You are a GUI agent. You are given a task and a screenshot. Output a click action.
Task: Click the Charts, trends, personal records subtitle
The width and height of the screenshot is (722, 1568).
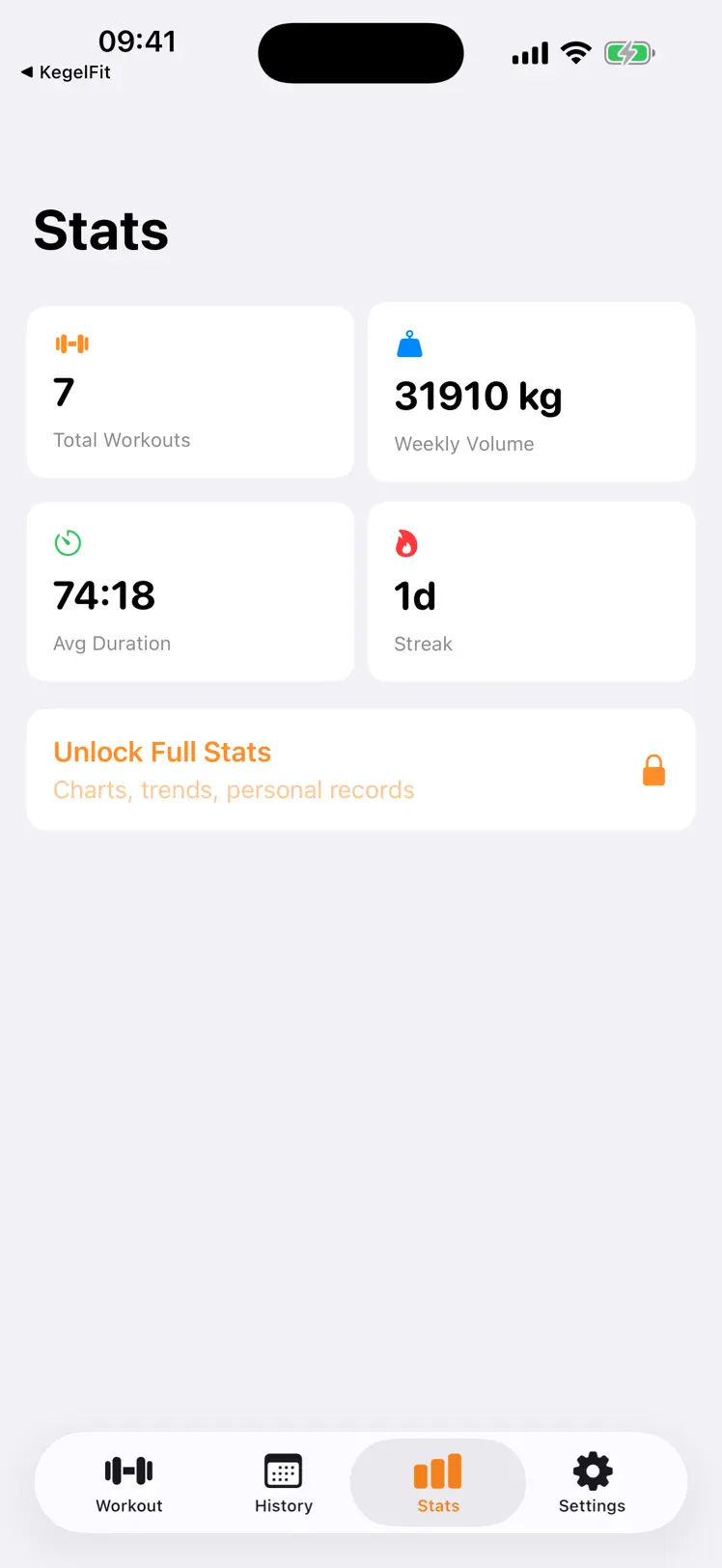(233, 789)
